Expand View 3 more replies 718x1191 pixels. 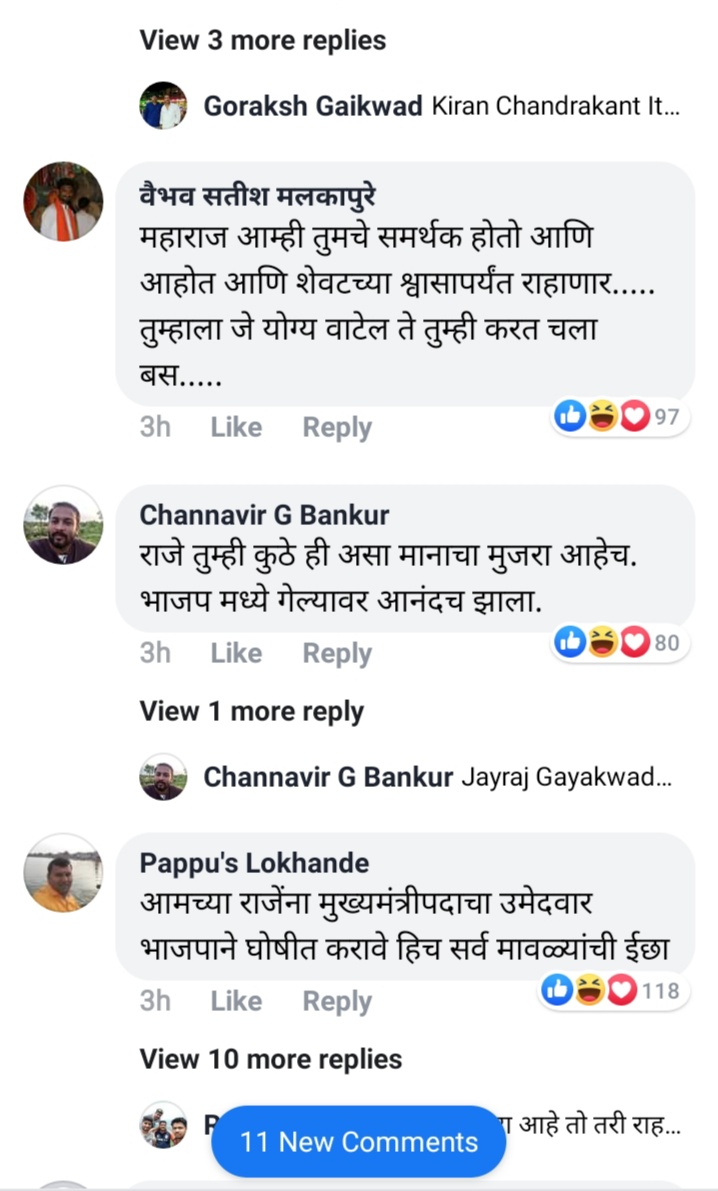[262, 41]
